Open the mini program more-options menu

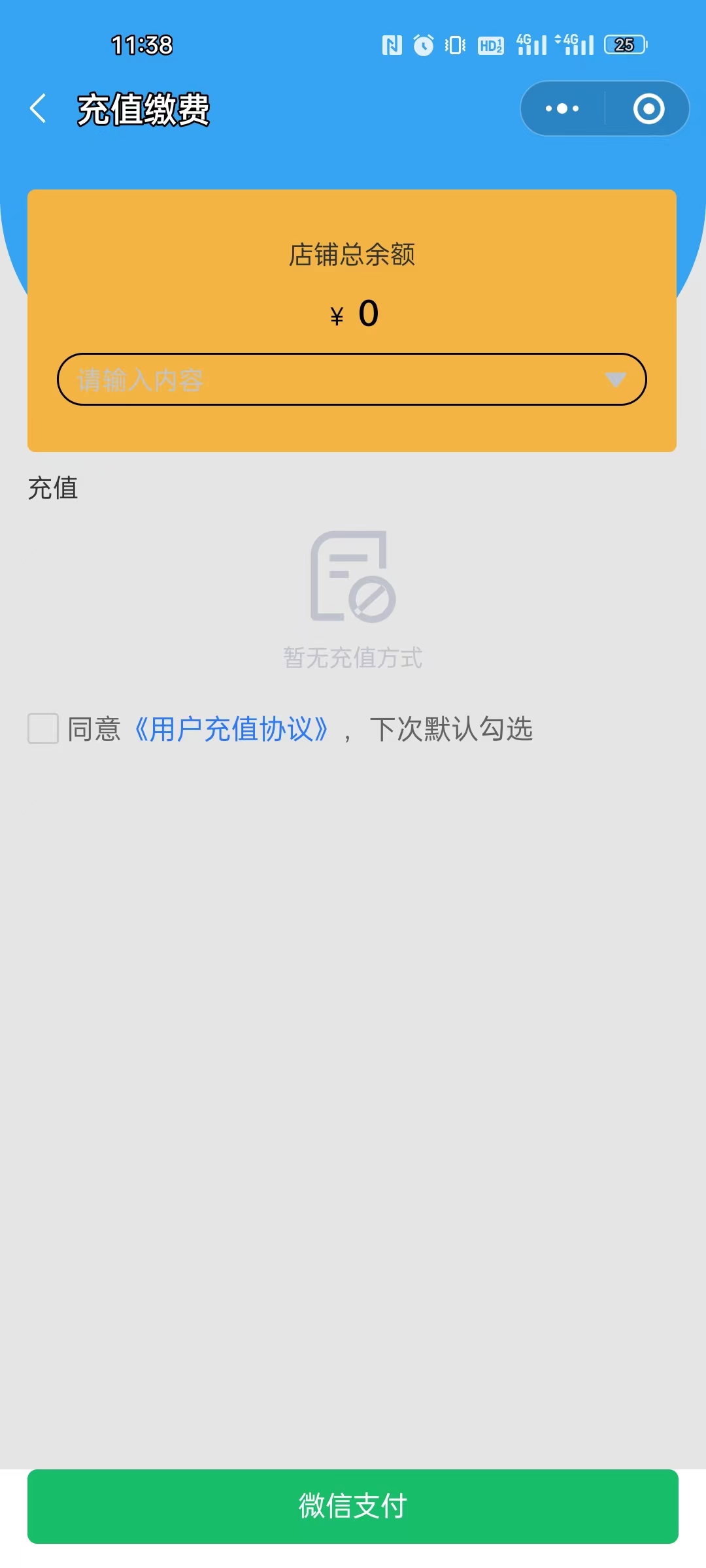coord(562,108)
